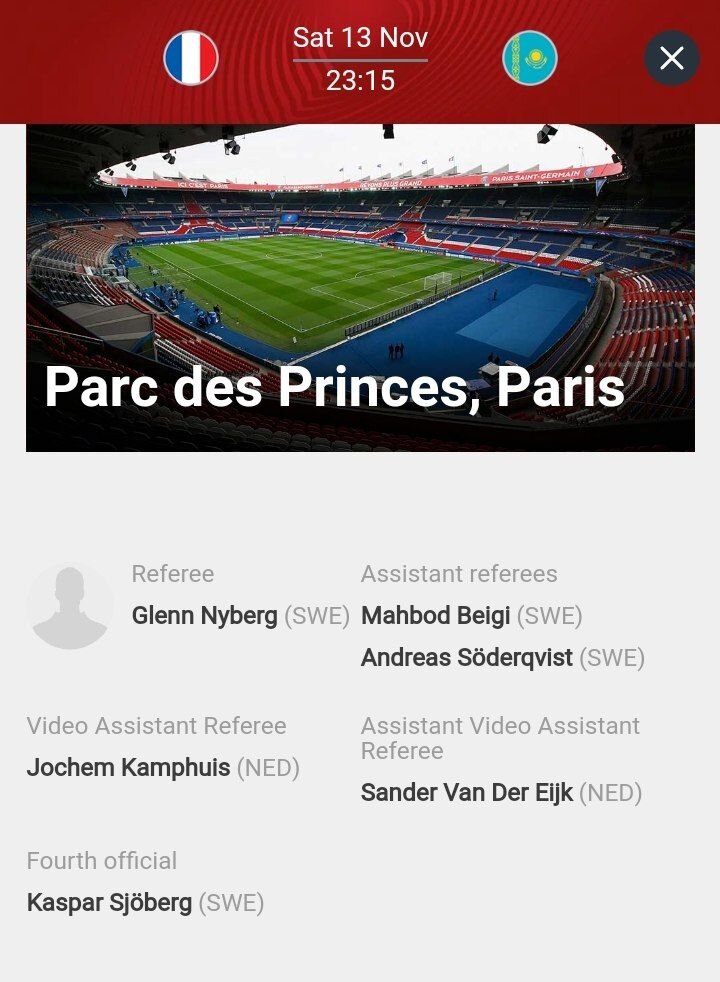Close the match info panel
The width and height of the screenshot is (720, 982).
click(672, 58)
